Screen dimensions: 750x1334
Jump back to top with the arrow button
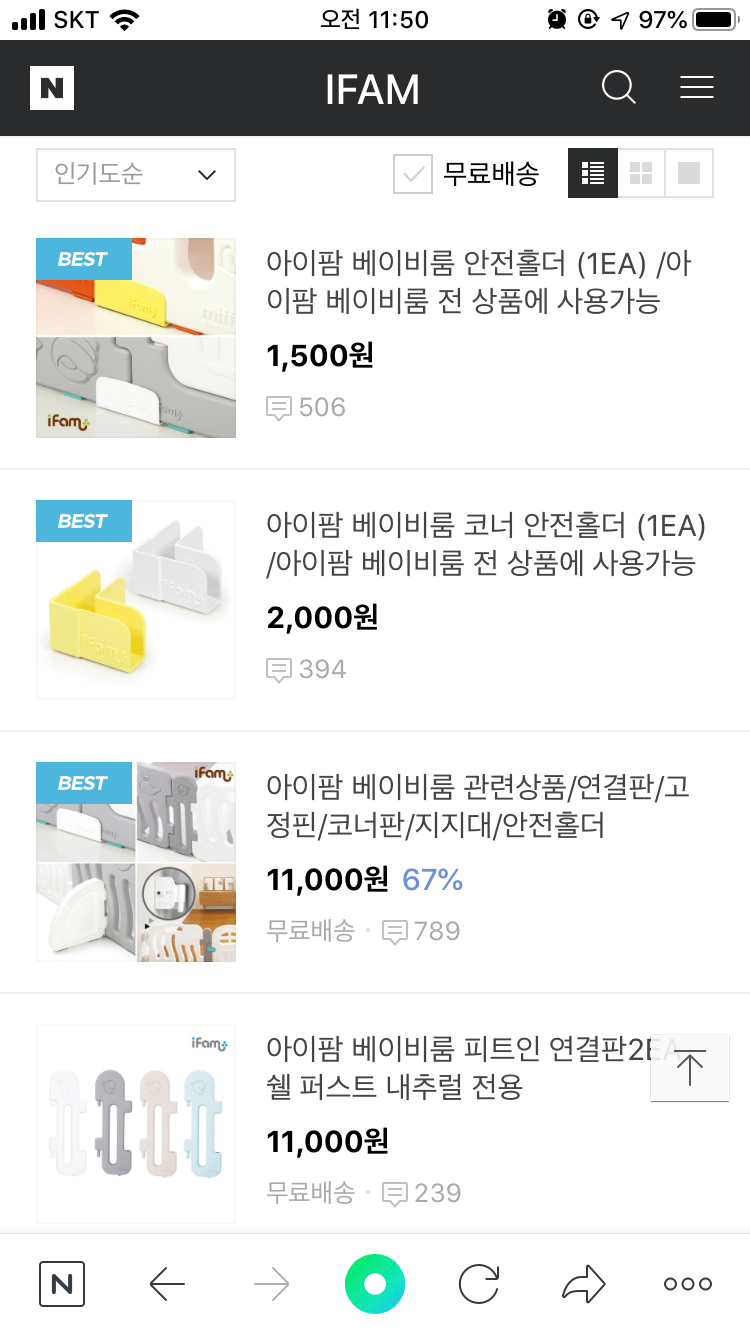pos(690,1068)
